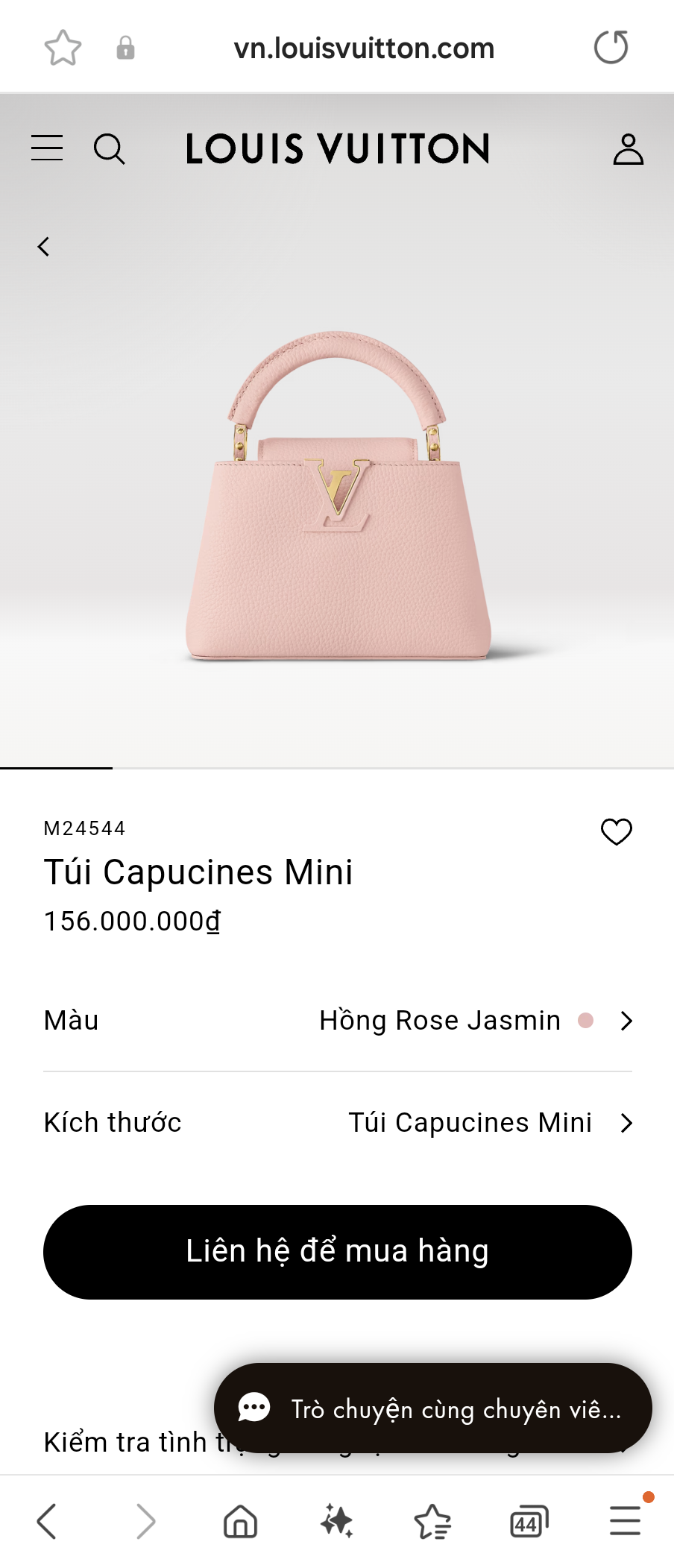Tap the Liên hệ để mua hàng button

(337, 1252)
